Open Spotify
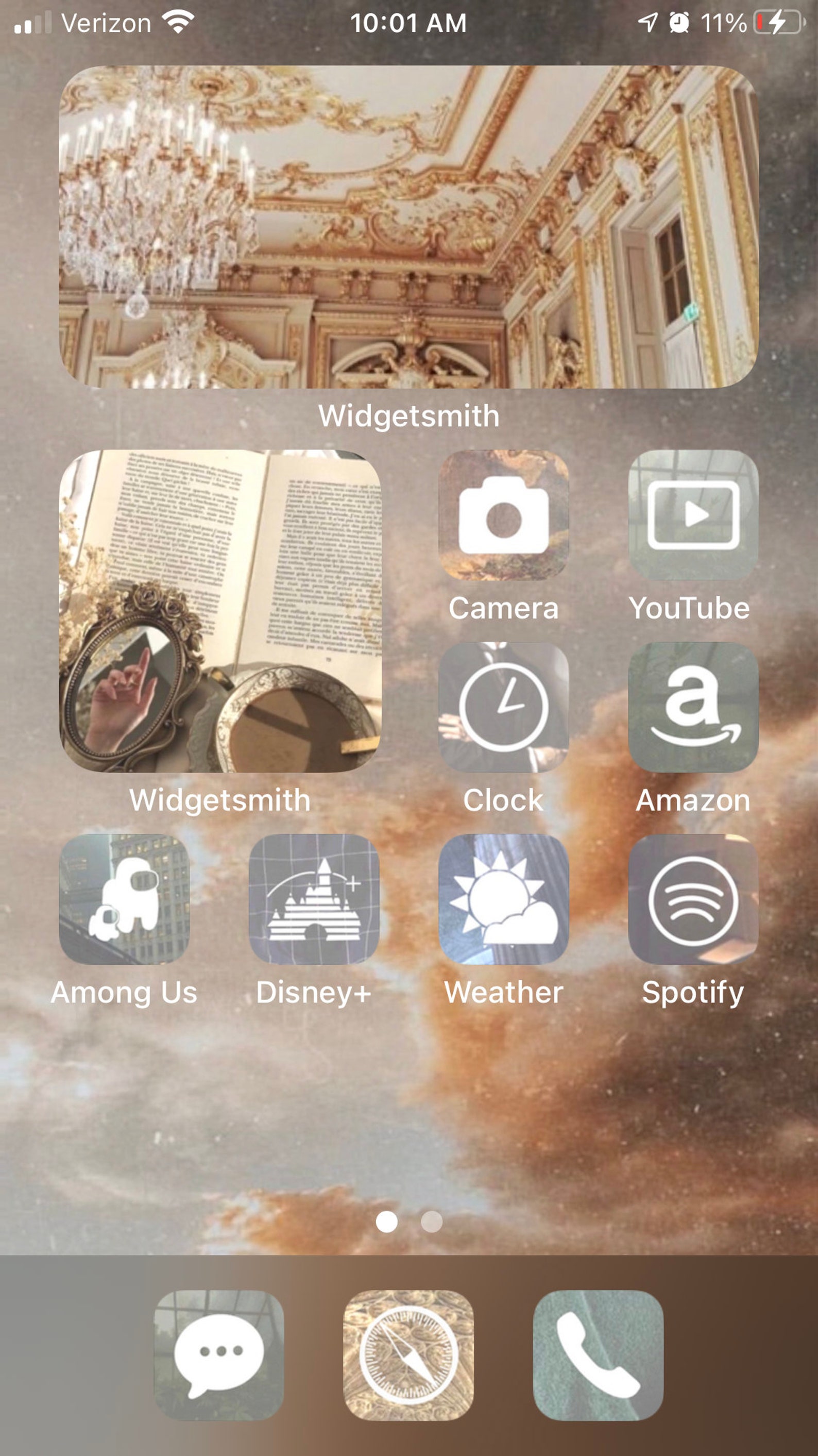Viewport: 818px width, 1456px height. (693, 899)
